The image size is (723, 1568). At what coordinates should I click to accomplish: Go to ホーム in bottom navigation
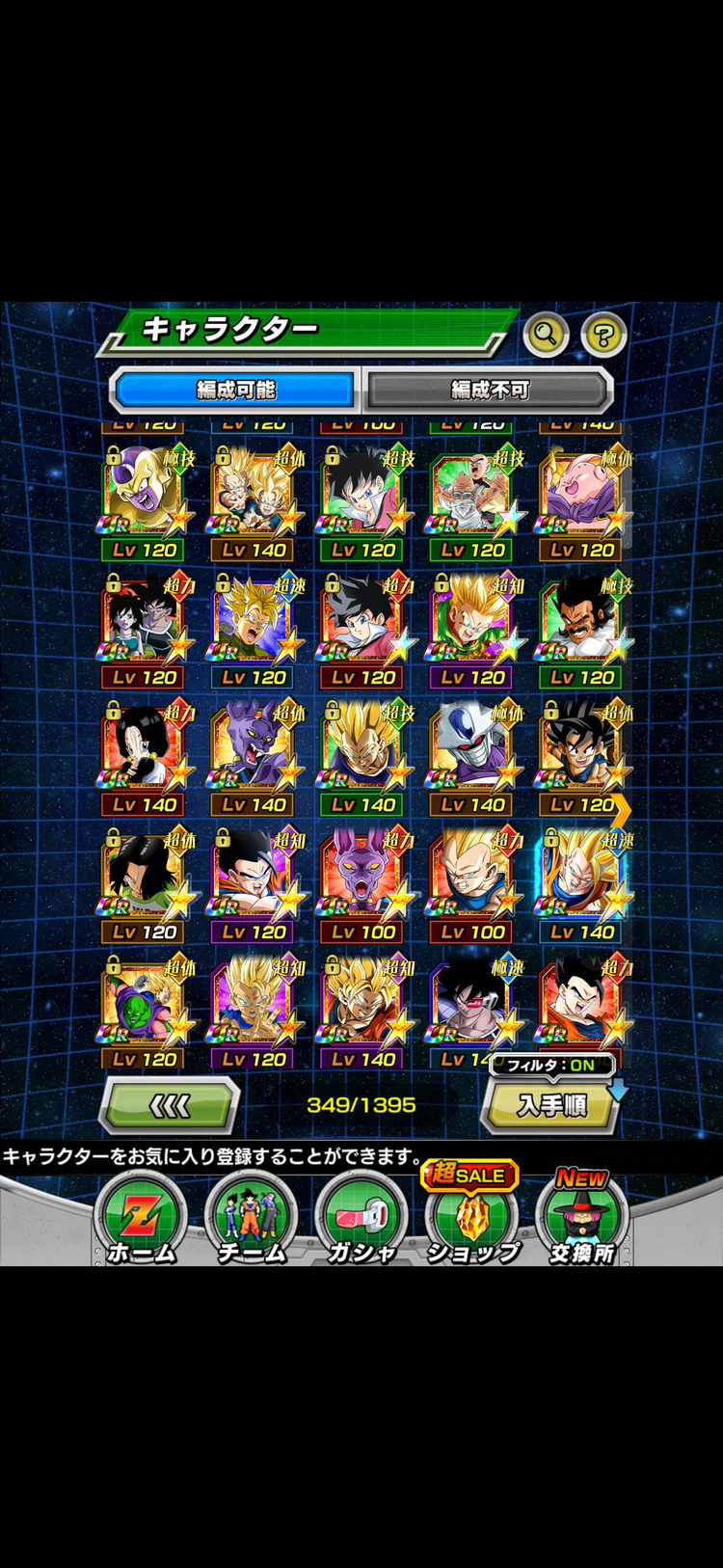tap(141, 1218)
